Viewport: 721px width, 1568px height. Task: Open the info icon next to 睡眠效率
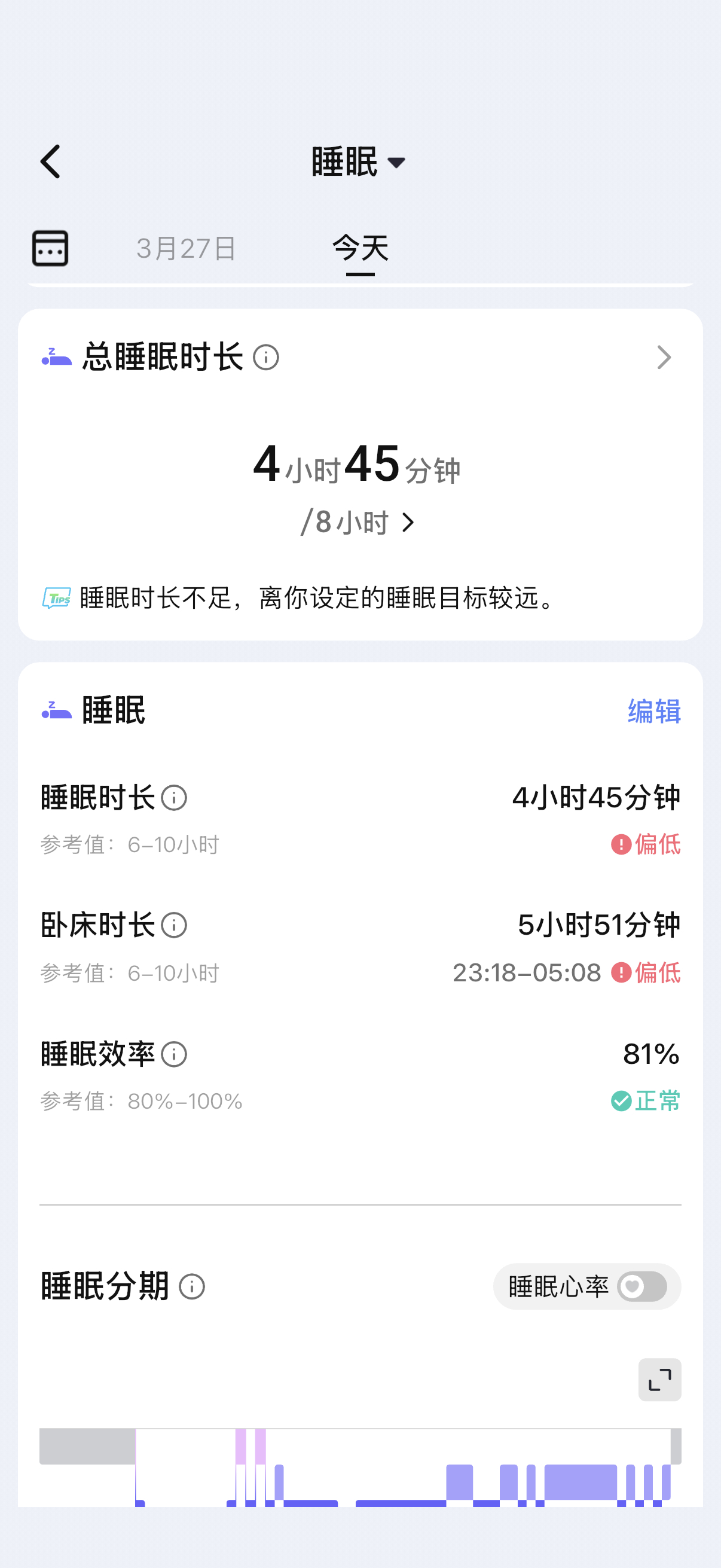174,1055
